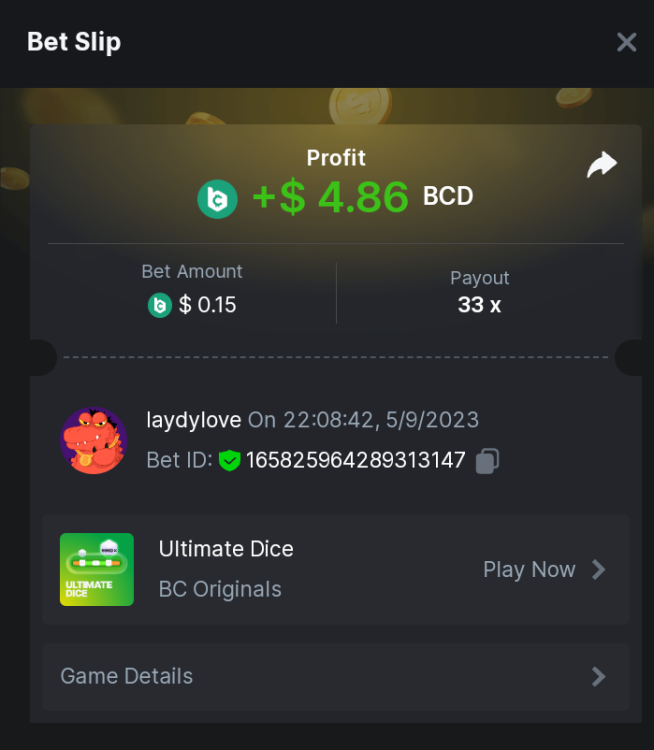Open laydylove's profile avatar
The height and width of the screenshot is (750, 654).
(x=94, y=440)
